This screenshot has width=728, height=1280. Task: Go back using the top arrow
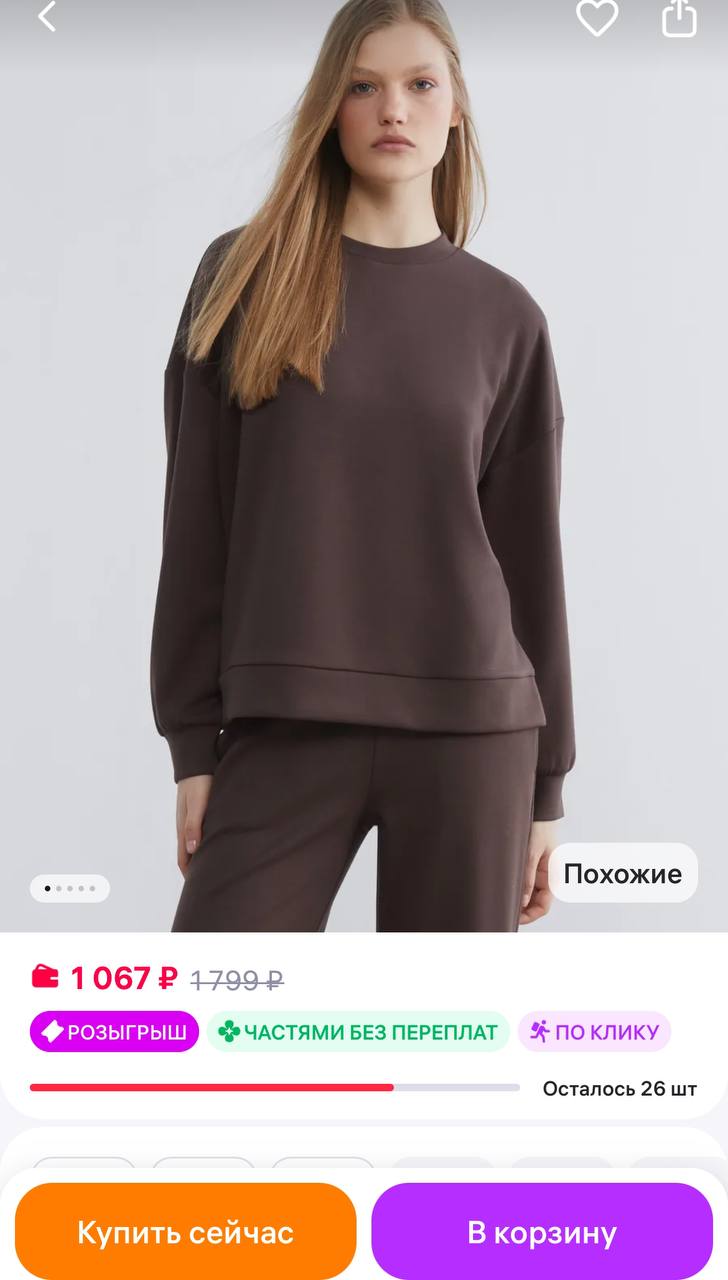coord(47,16)
